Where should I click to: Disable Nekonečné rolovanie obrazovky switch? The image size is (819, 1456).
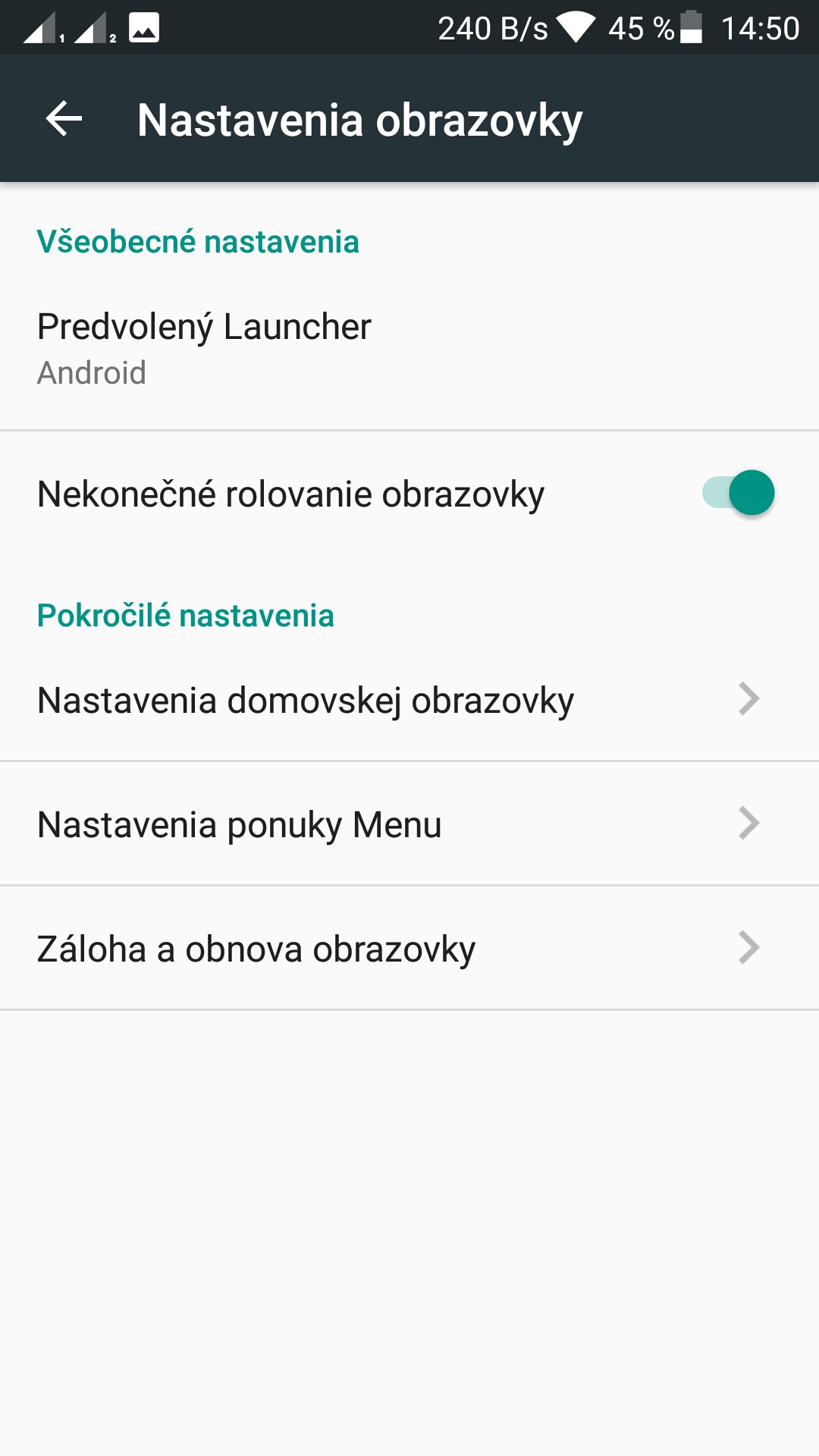point(738,493)
